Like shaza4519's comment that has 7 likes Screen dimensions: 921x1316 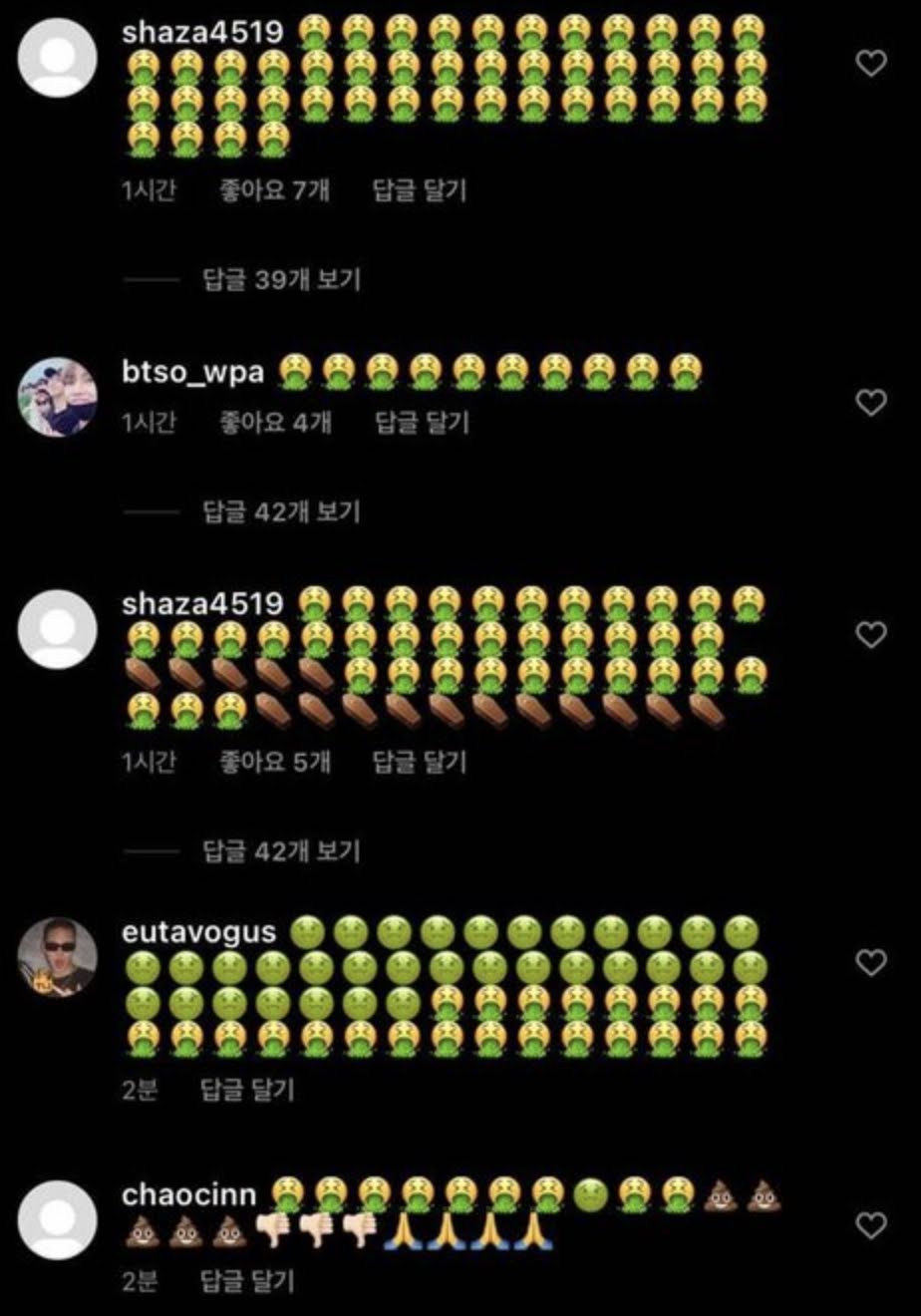click(x=871, y=64)
